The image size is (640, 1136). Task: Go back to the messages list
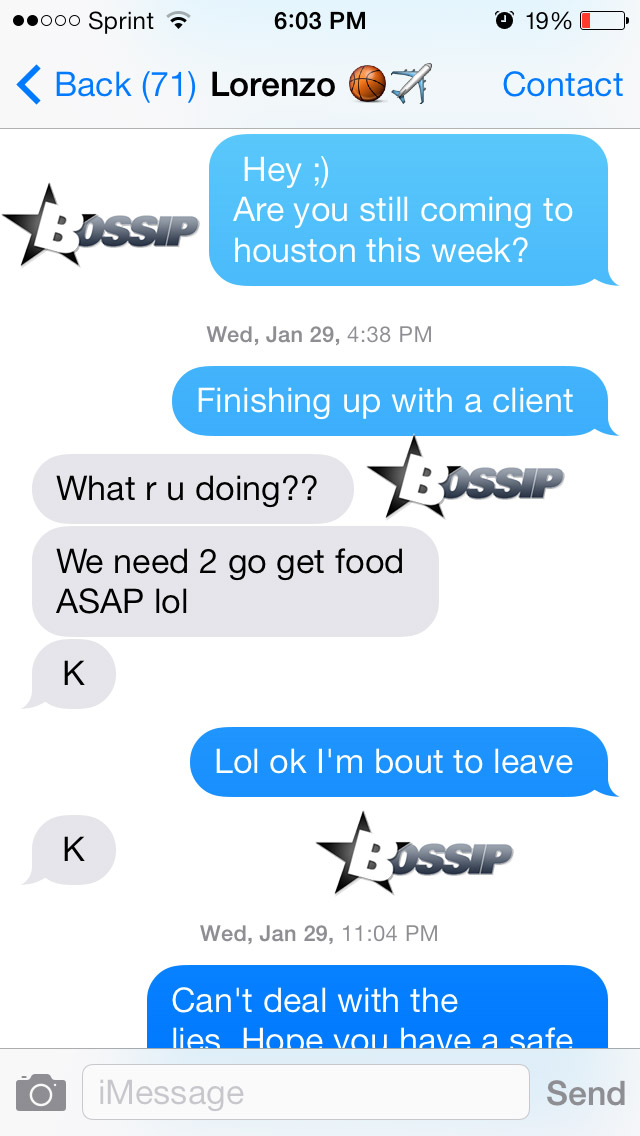pos(105,86)
